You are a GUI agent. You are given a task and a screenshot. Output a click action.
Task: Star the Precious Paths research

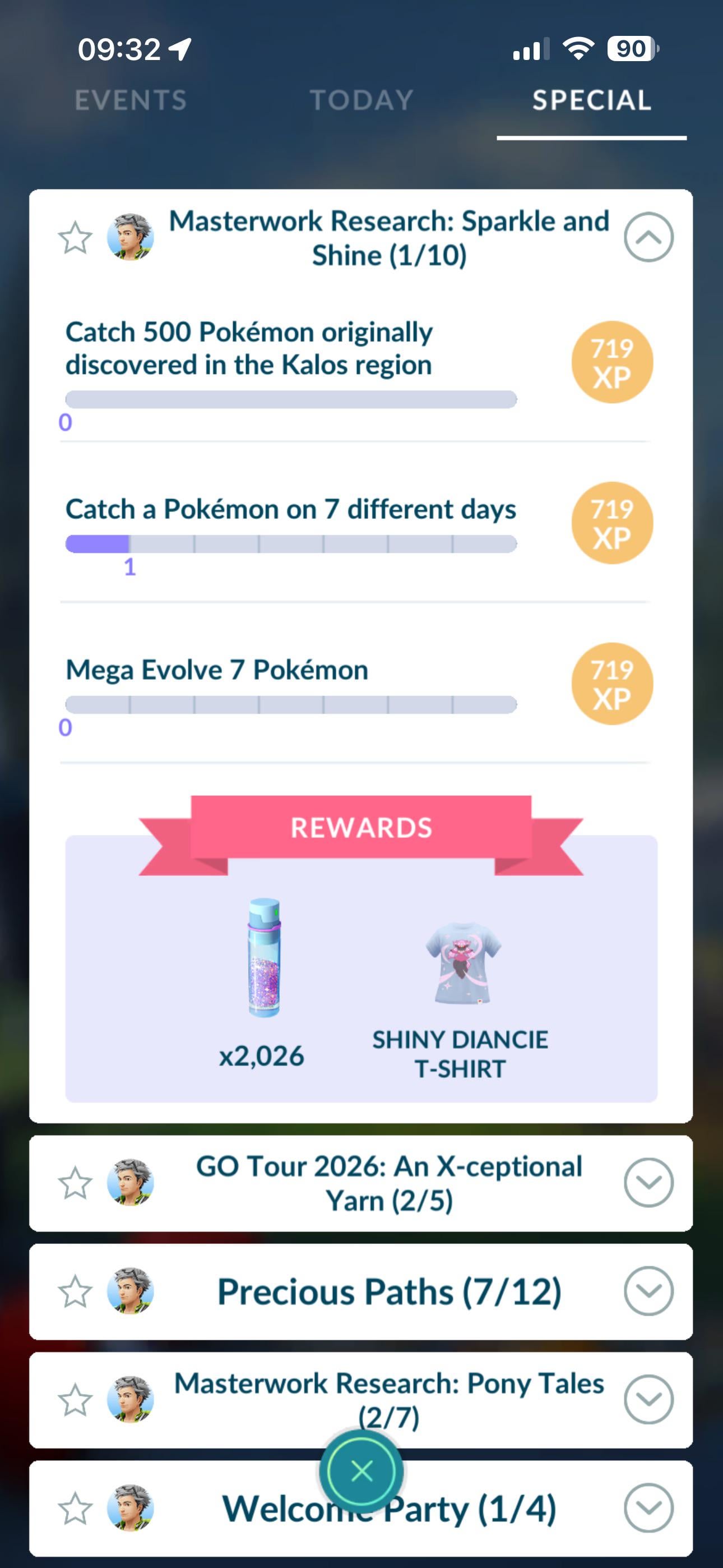coord(75,1291)
